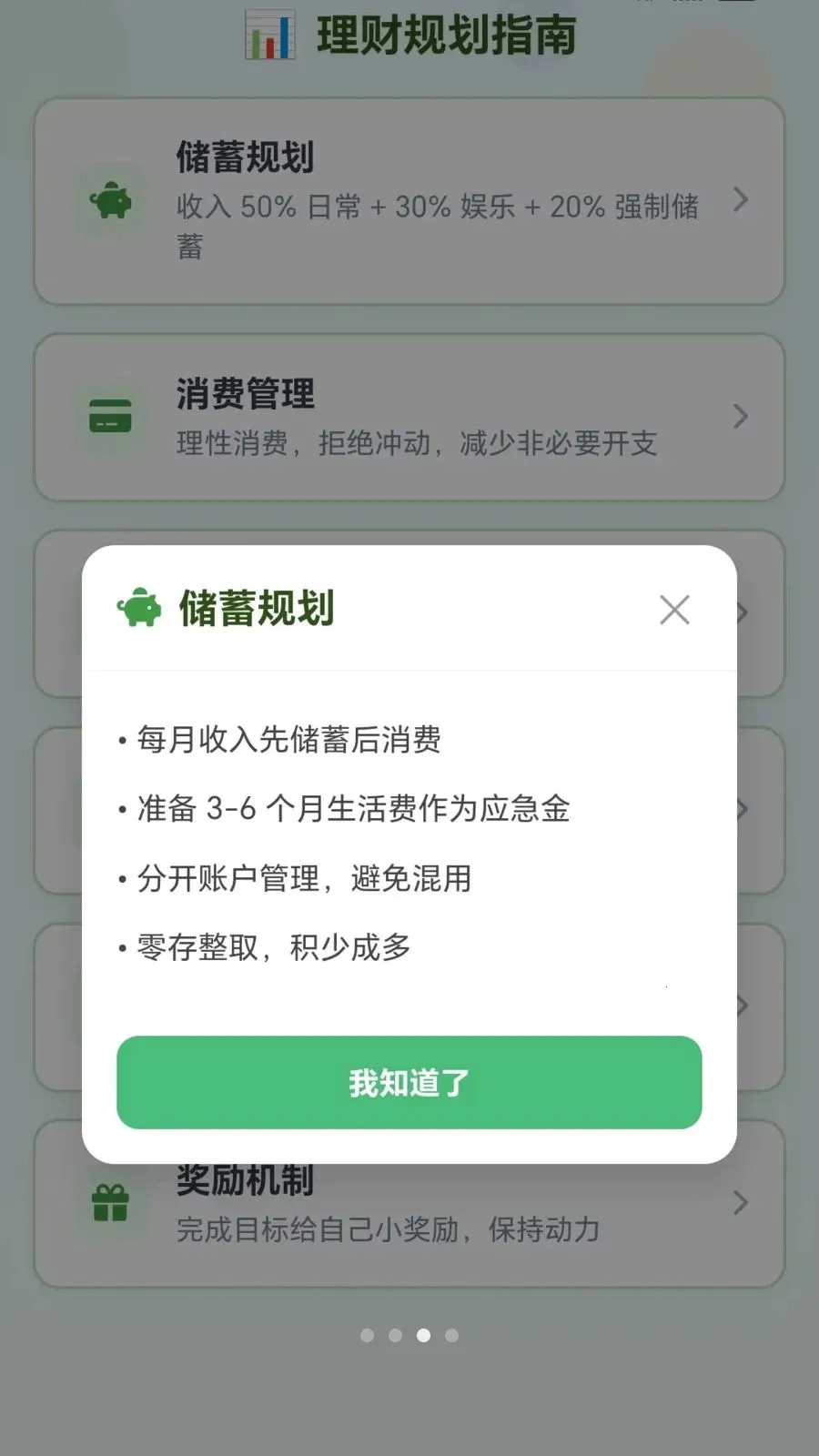Select the first page indicator dot

[367, 1336]
